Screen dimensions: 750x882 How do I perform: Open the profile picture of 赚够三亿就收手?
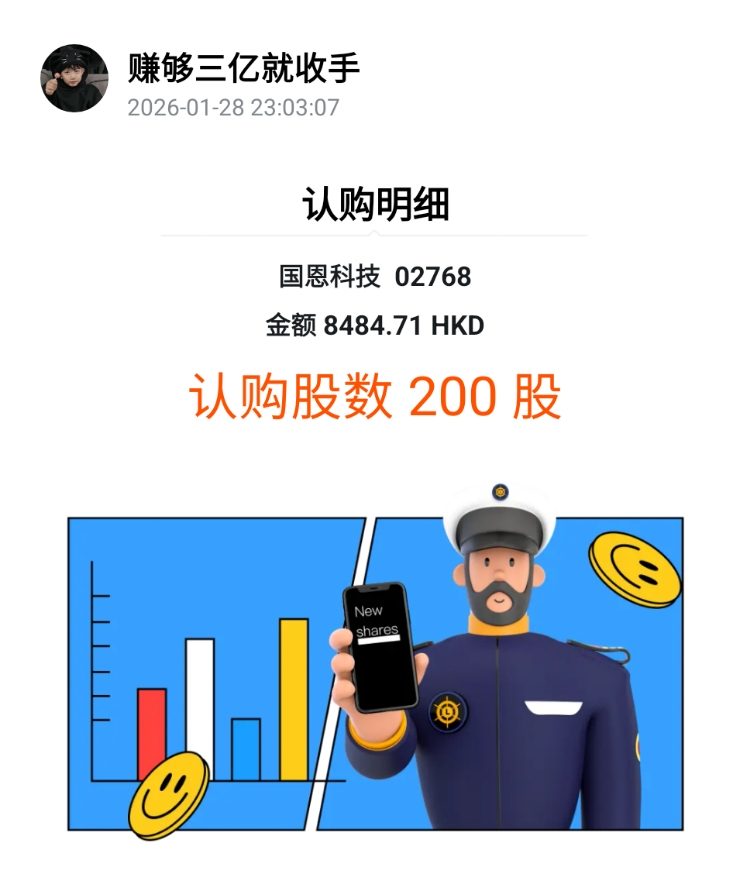[x=74, y=79]
